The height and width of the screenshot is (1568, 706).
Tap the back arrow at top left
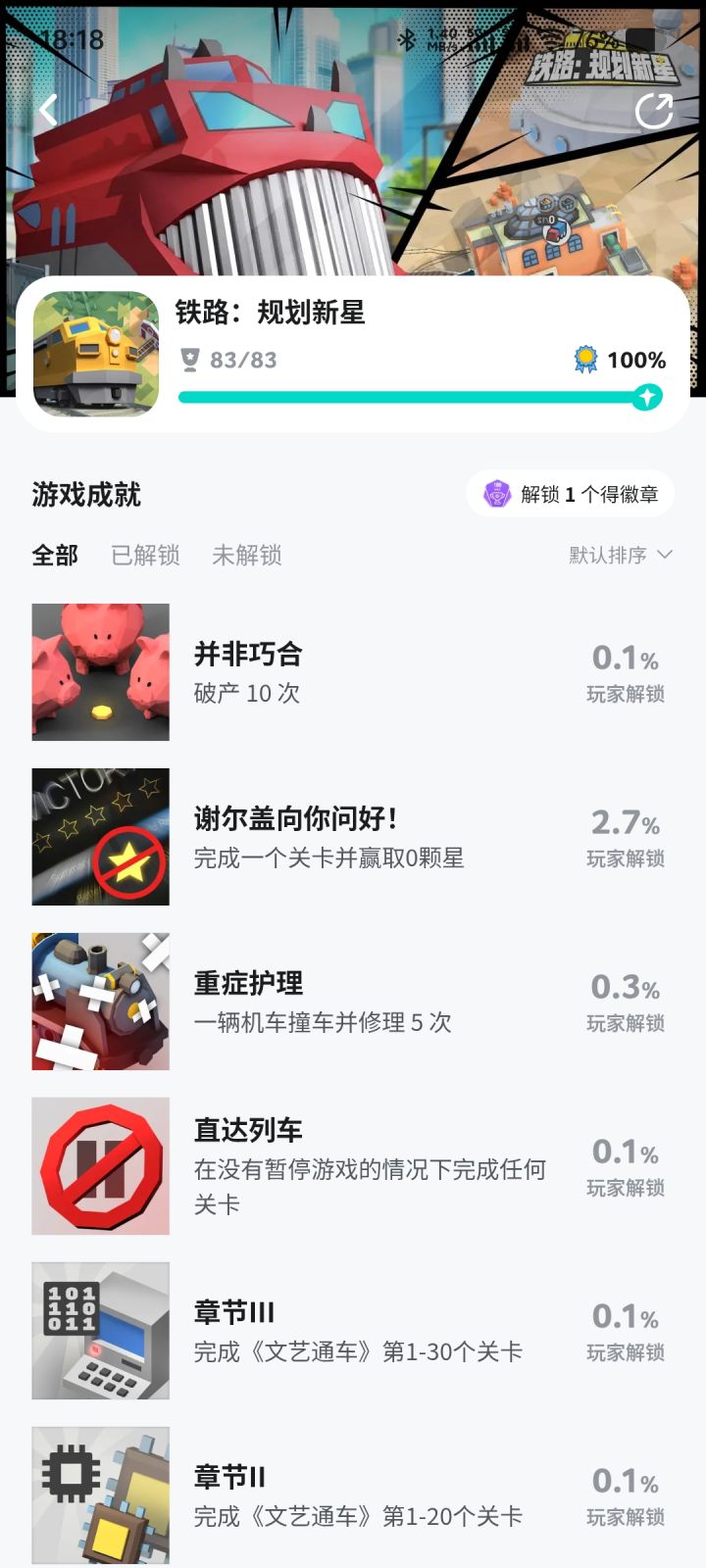point(47,108)
